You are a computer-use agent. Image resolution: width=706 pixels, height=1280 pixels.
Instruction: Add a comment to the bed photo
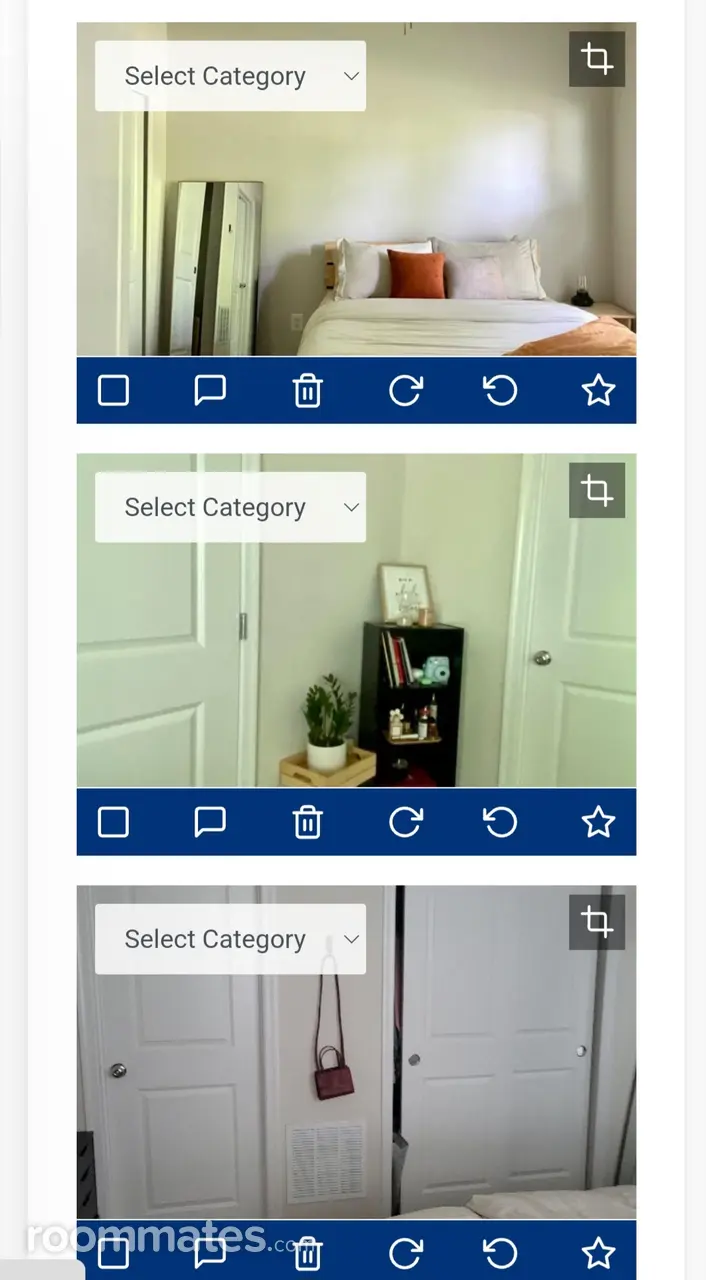(210, 390)
